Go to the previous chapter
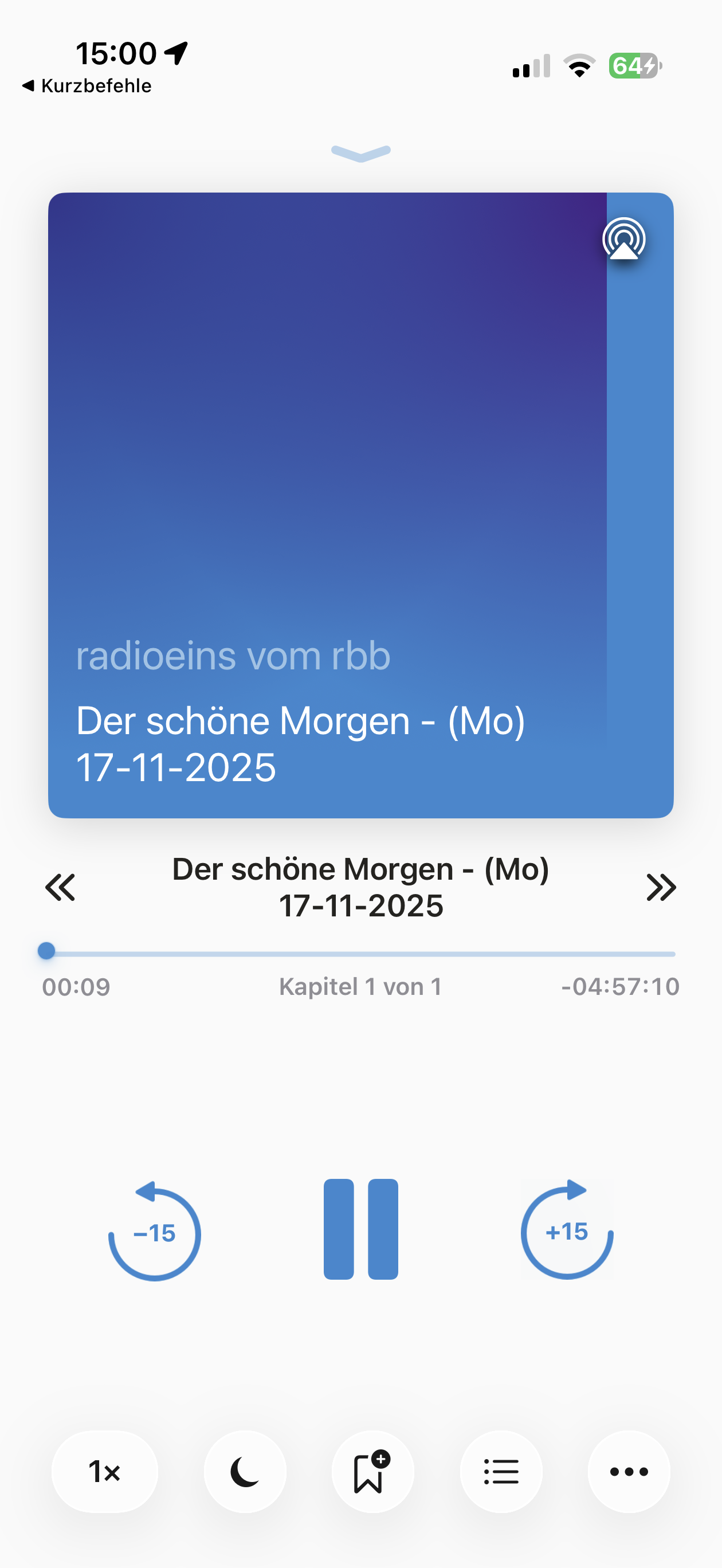 (x=60, y=887)
